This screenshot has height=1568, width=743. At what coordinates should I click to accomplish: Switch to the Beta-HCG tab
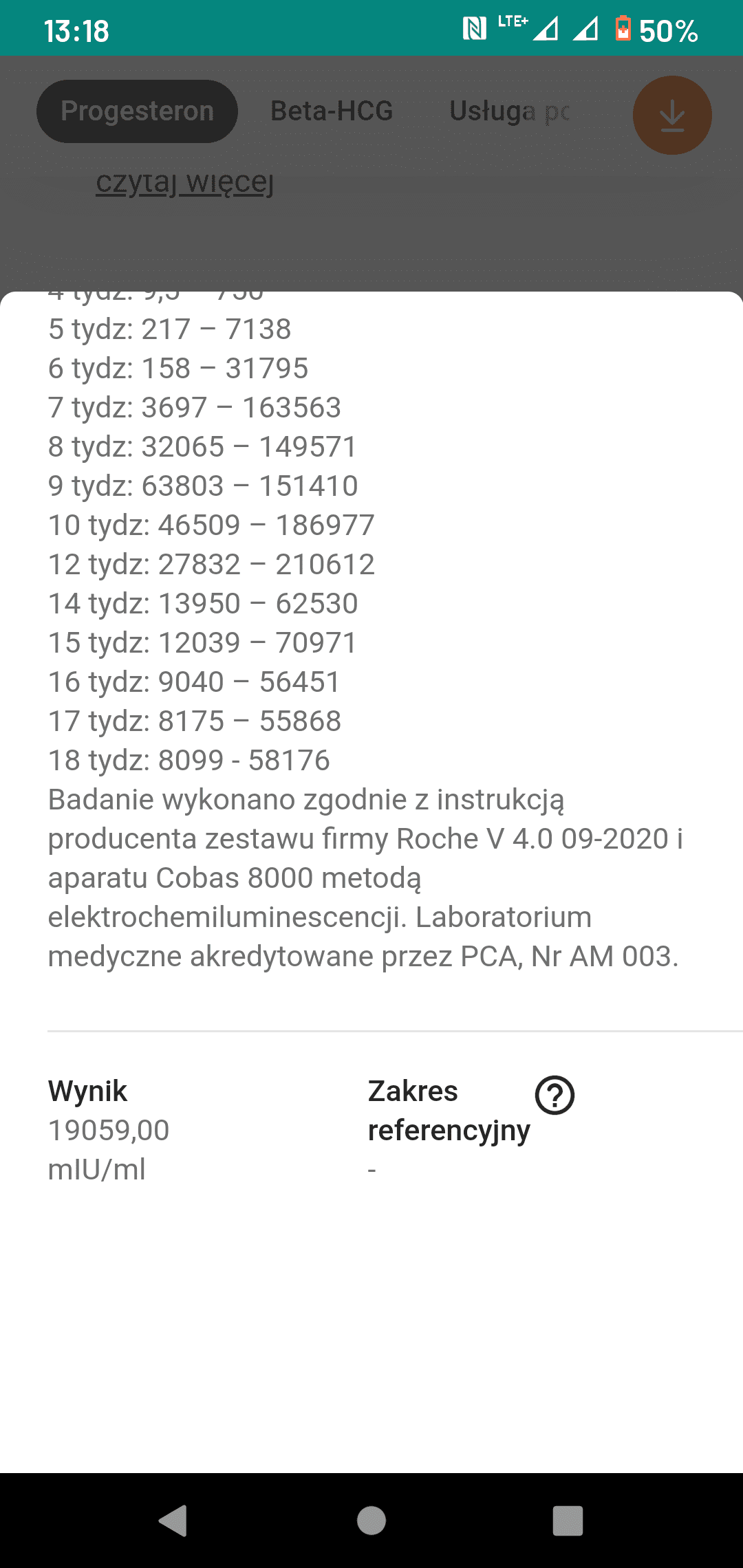[332, 111]
